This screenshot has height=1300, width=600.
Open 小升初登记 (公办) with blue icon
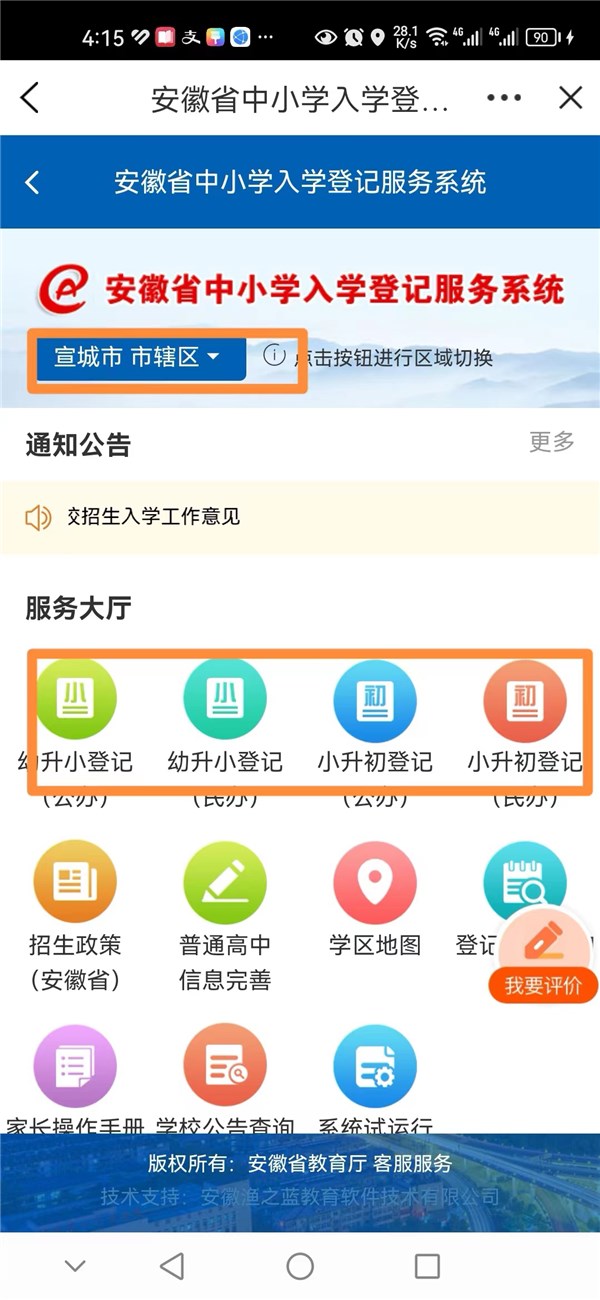coord(375,700)
